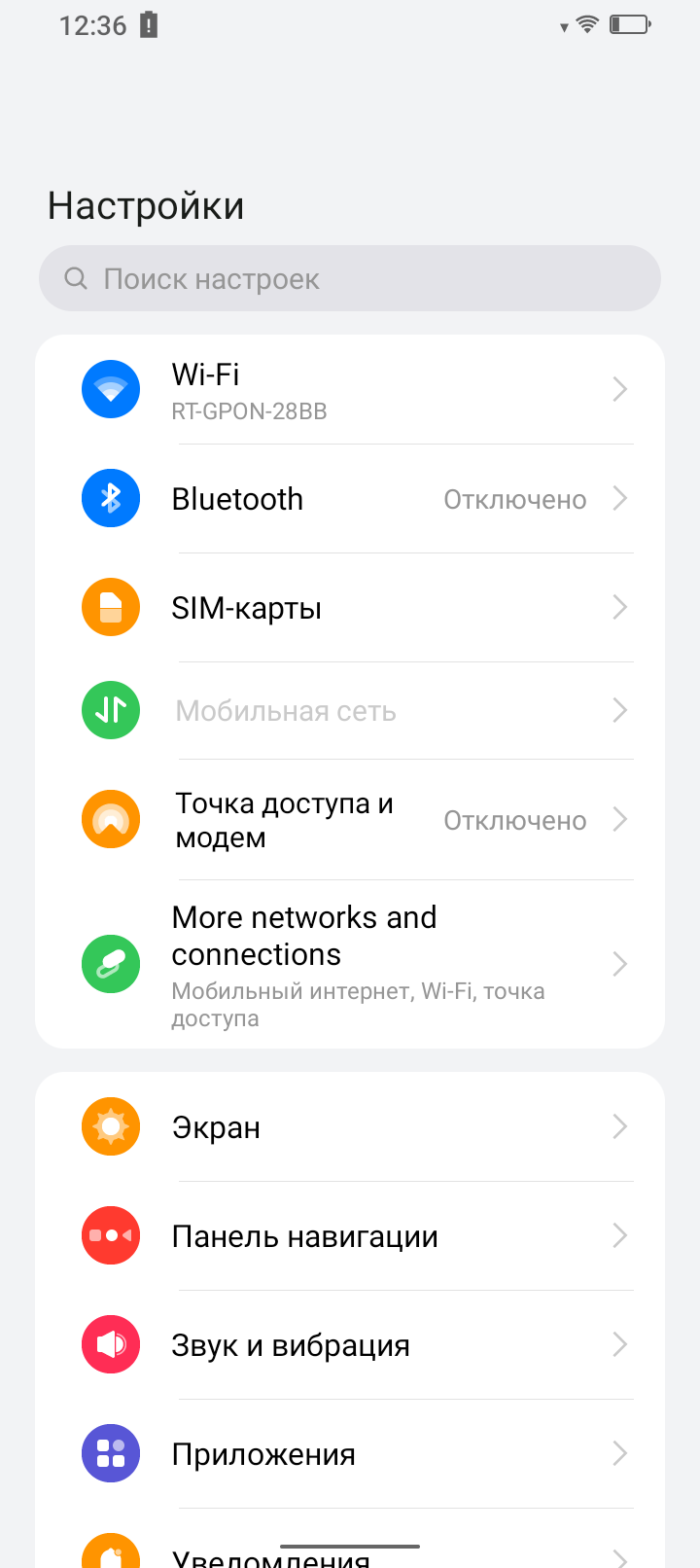
Task: Open Панель навигации settings
Action: tap(350, 1236)
